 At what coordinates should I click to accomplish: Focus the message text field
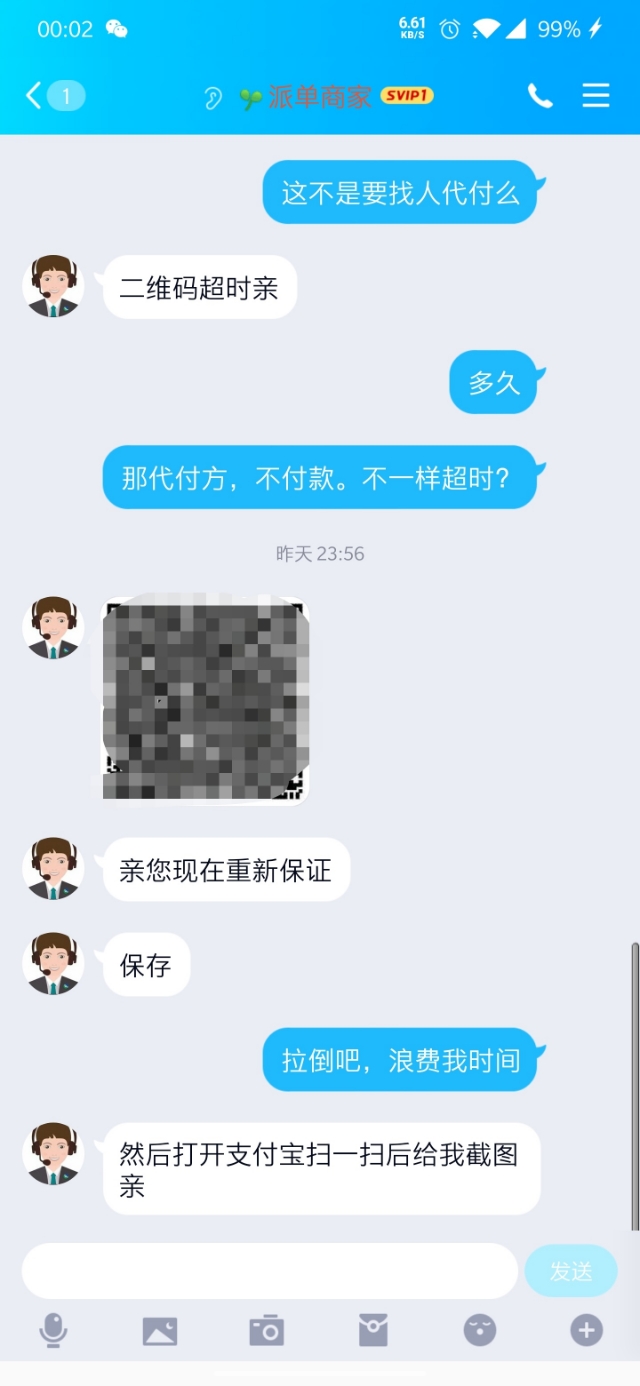click(270, 1271)
